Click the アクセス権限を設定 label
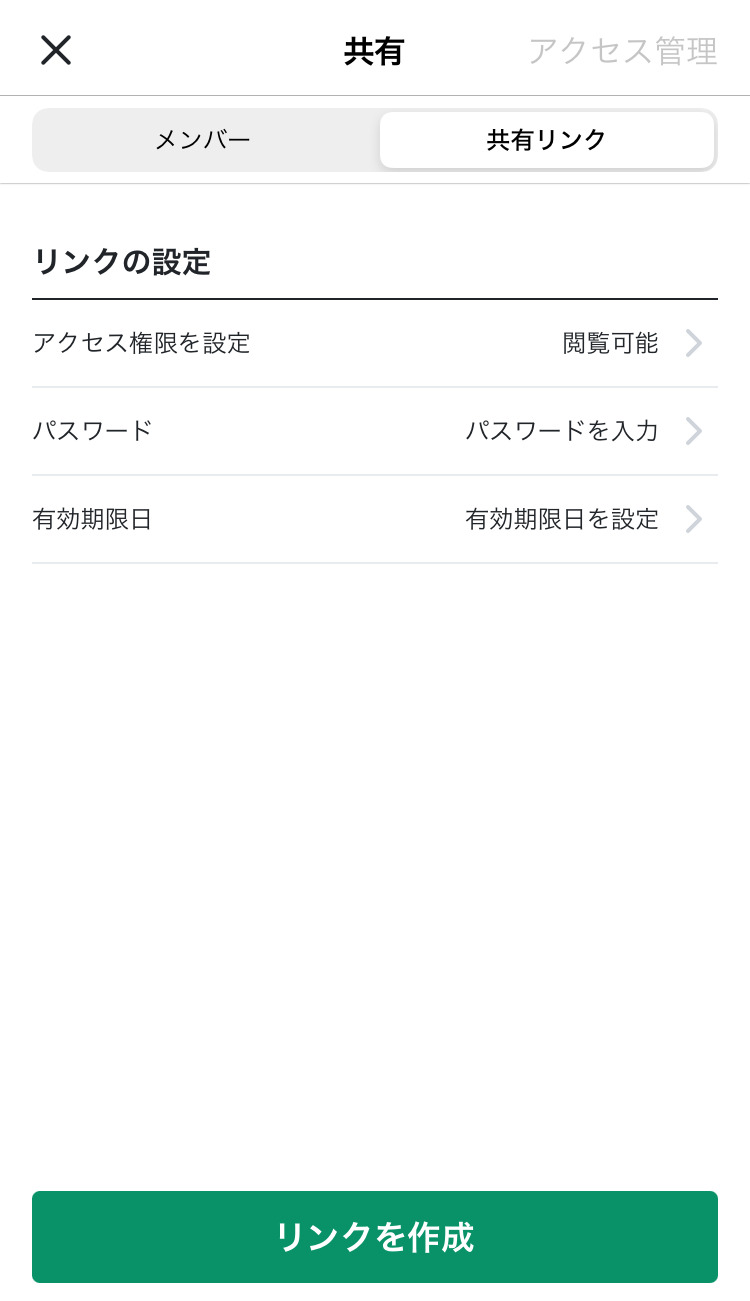 142,343
